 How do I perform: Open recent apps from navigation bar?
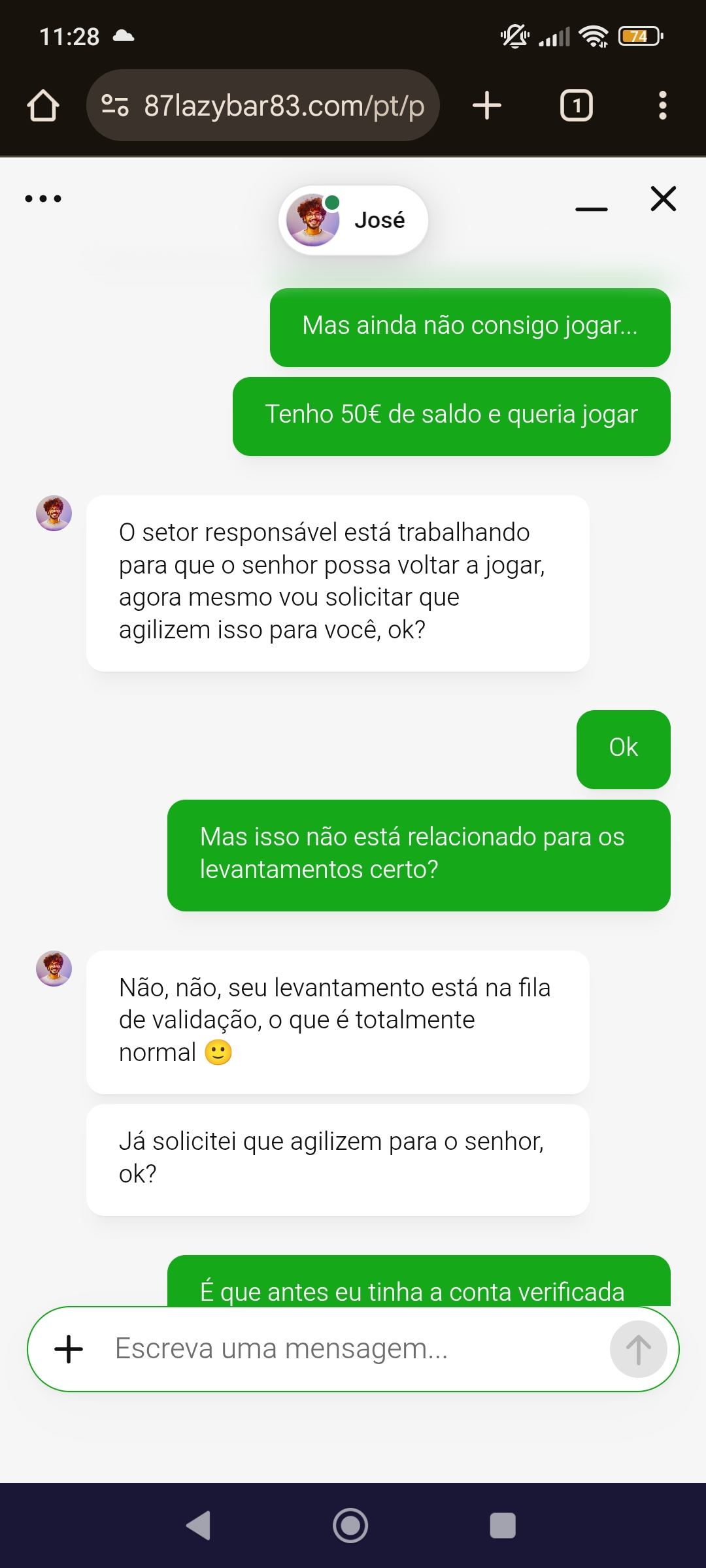pos(503,1526)
